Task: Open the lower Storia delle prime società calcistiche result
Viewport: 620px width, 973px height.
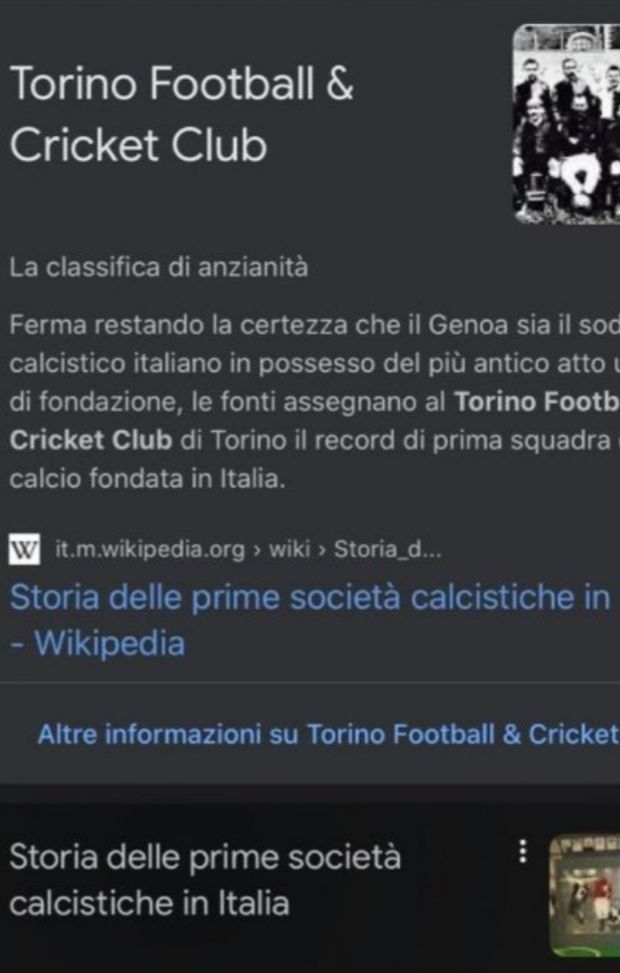Action: [205, 880]
